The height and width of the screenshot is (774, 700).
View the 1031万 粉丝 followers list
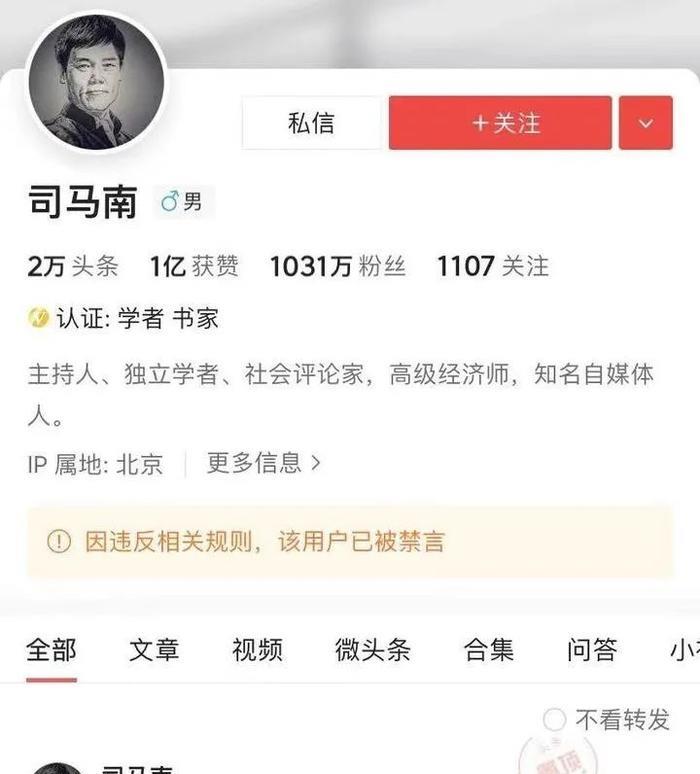tap(338, 266)
